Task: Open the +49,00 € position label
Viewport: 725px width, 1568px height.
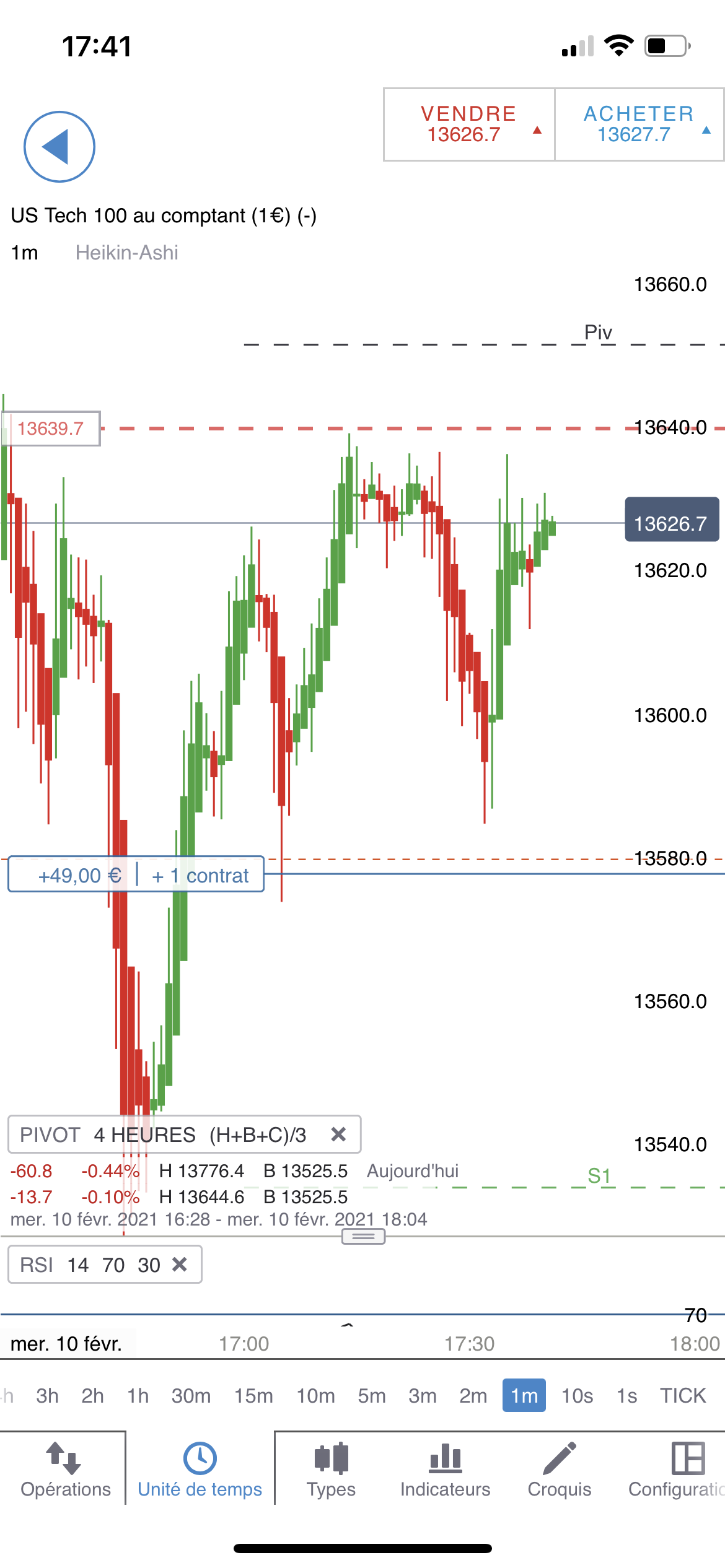Action: pos(79,875)
